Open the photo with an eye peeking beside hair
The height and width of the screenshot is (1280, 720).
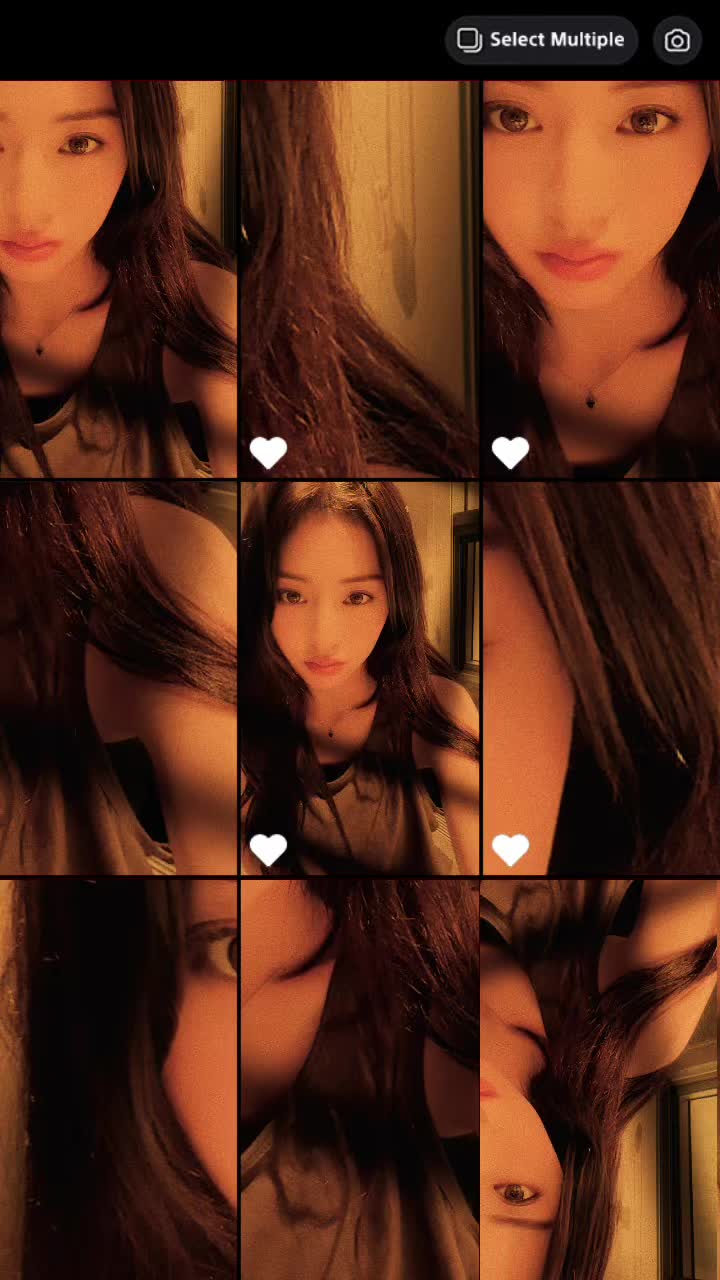(118, 1078)
